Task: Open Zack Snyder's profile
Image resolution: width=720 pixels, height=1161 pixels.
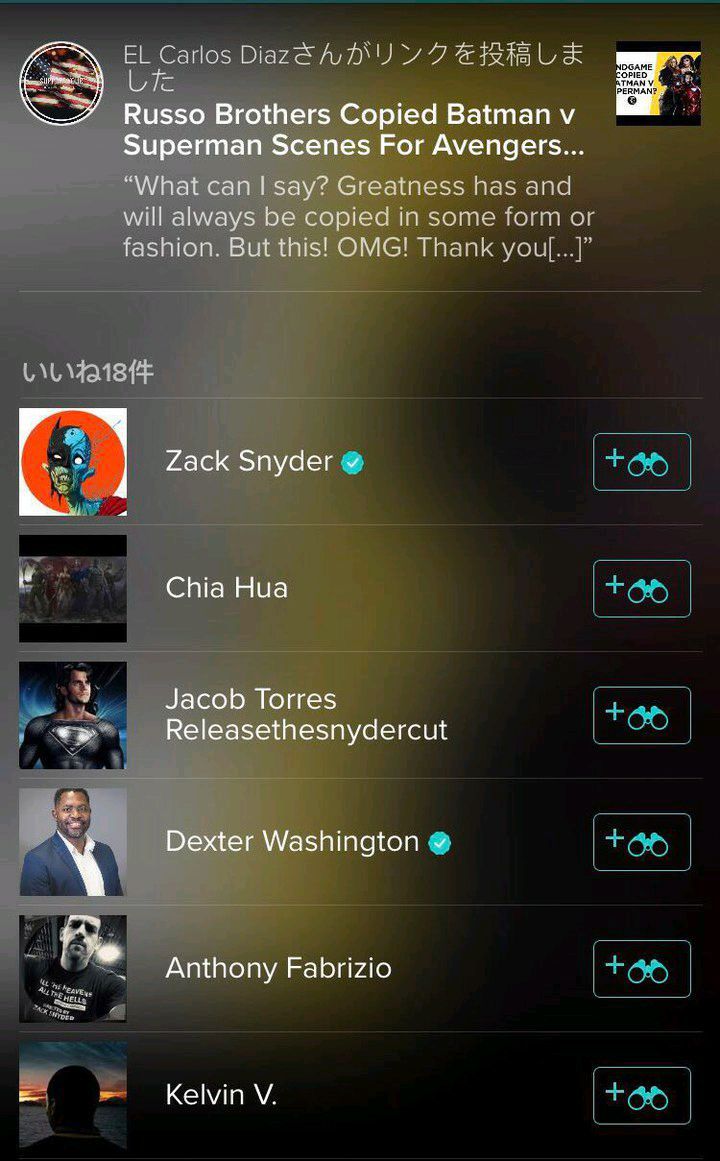Action: point(249,461)
